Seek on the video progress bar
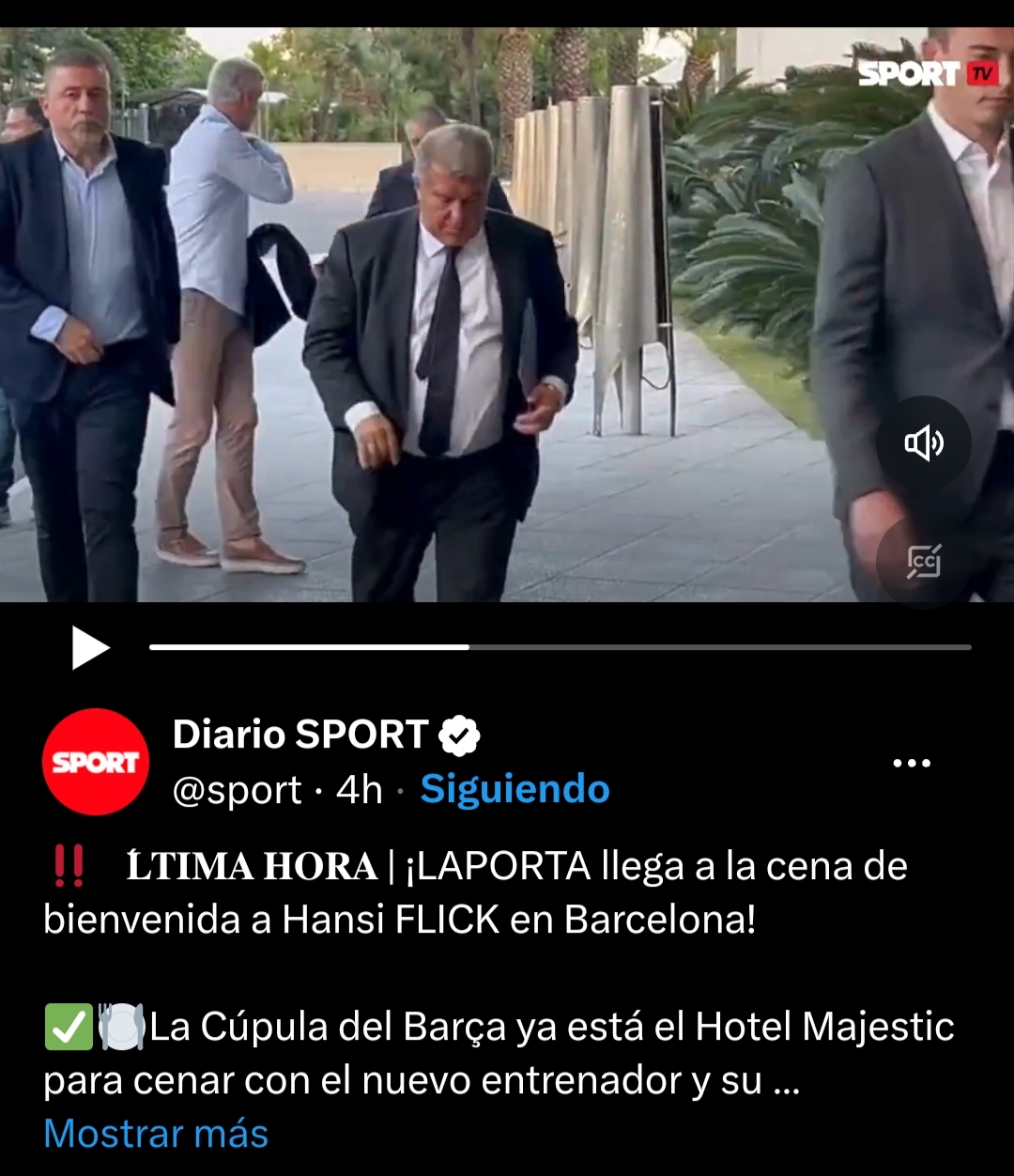The image size is (1014, 1176). point(560,647)
